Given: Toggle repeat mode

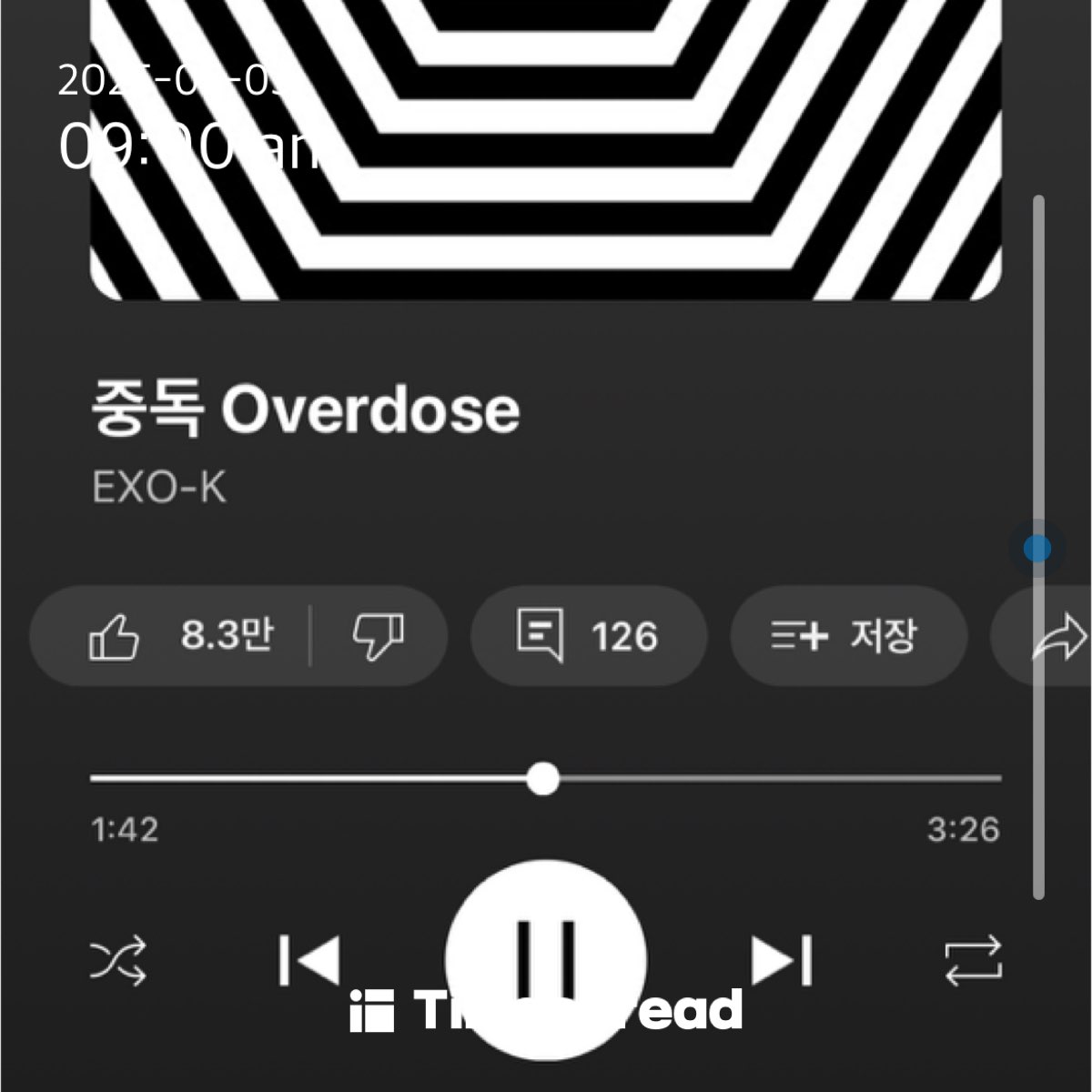Looking at the screenshot, I should (973, 961).
